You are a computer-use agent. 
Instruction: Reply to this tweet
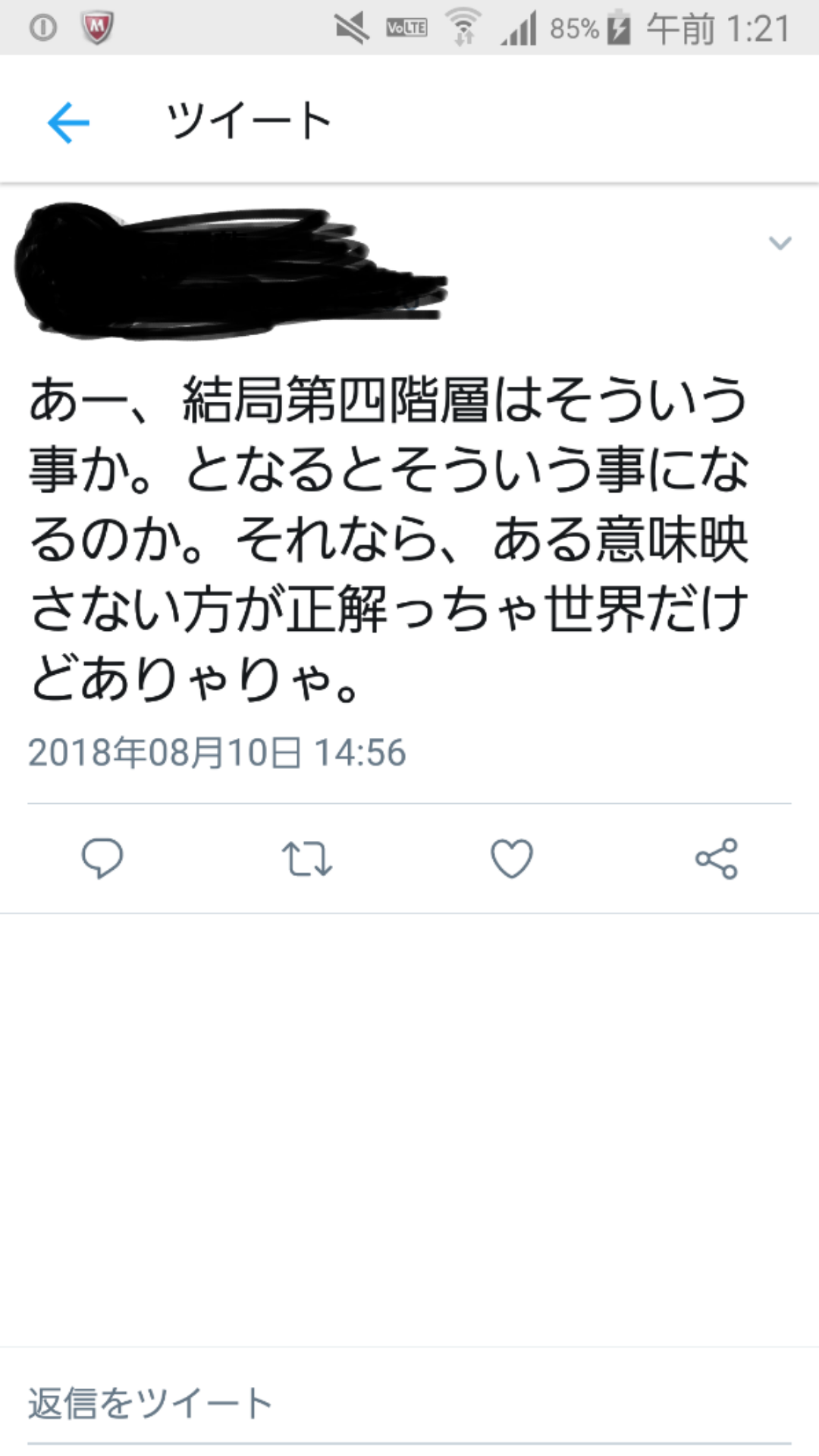pyautogui.click(x=102, y=858)
